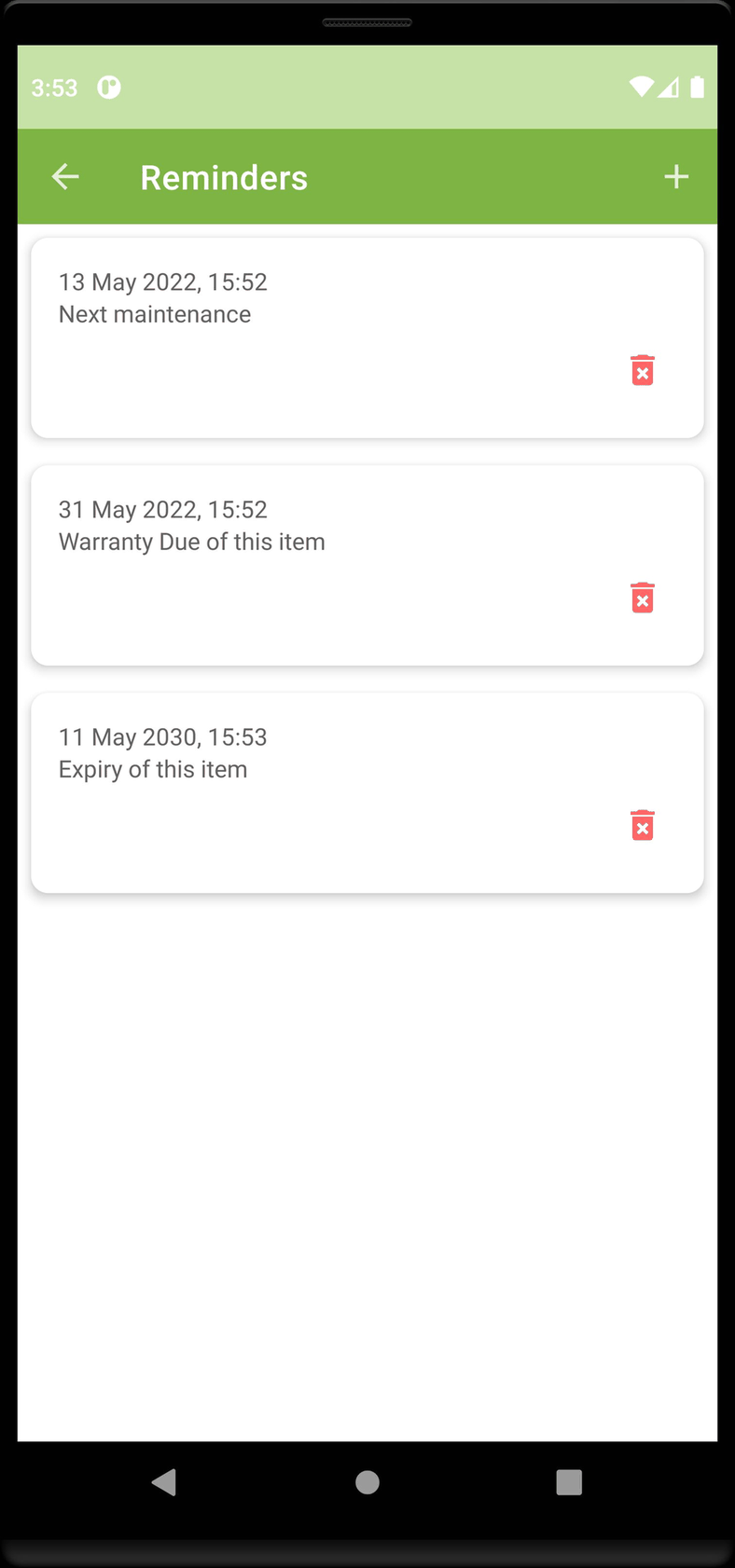
Task: Delete the Warranty Due reminder
Action: 642,598
